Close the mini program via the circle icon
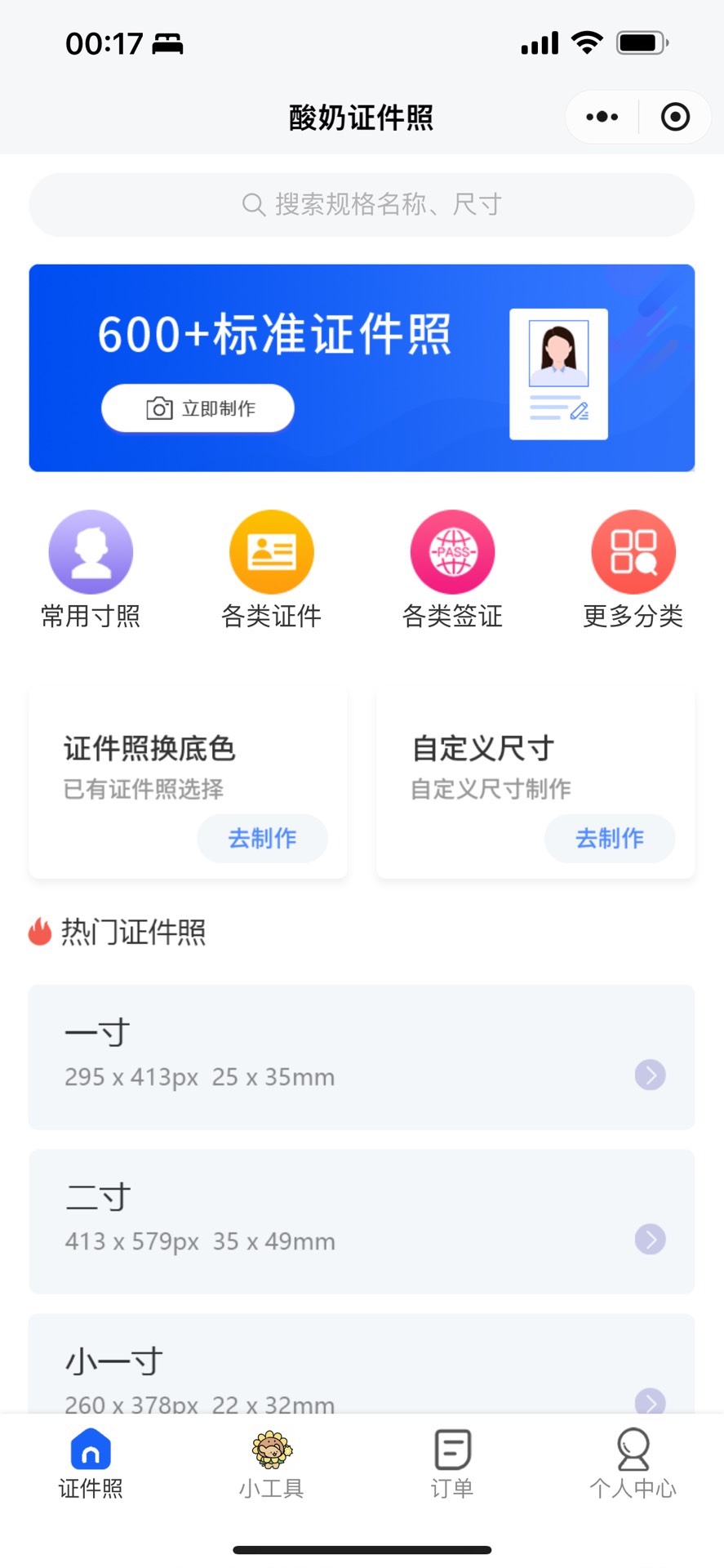The width and height of the screenshot is (724, 1568). (675, 117)
